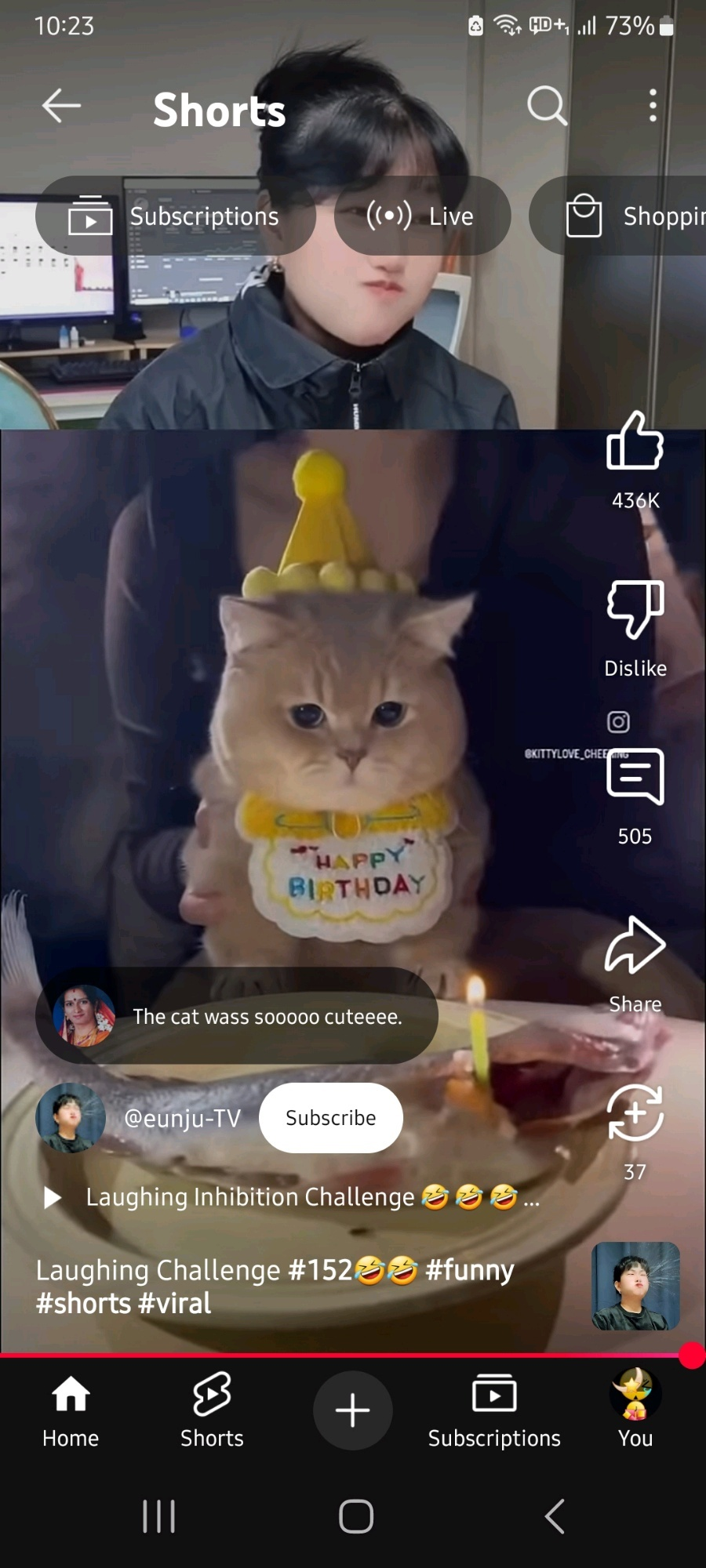The width and height of the screenshot is (706, 1568).
Task: Open the featured comment about the cat
Action: pos(237,1016)
